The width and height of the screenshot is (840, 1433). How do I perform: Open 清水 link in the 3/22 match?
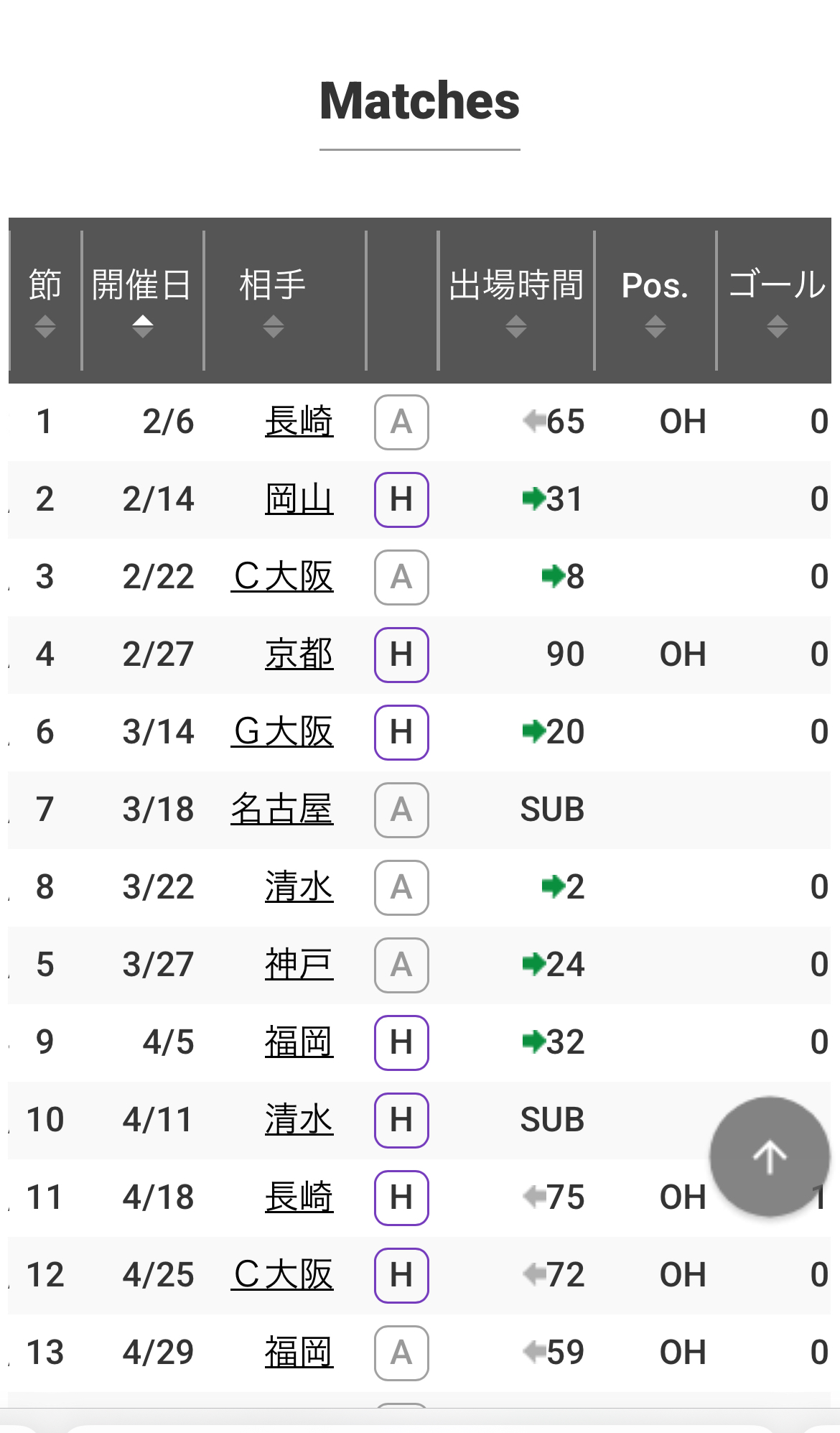[x=299, y=887]
